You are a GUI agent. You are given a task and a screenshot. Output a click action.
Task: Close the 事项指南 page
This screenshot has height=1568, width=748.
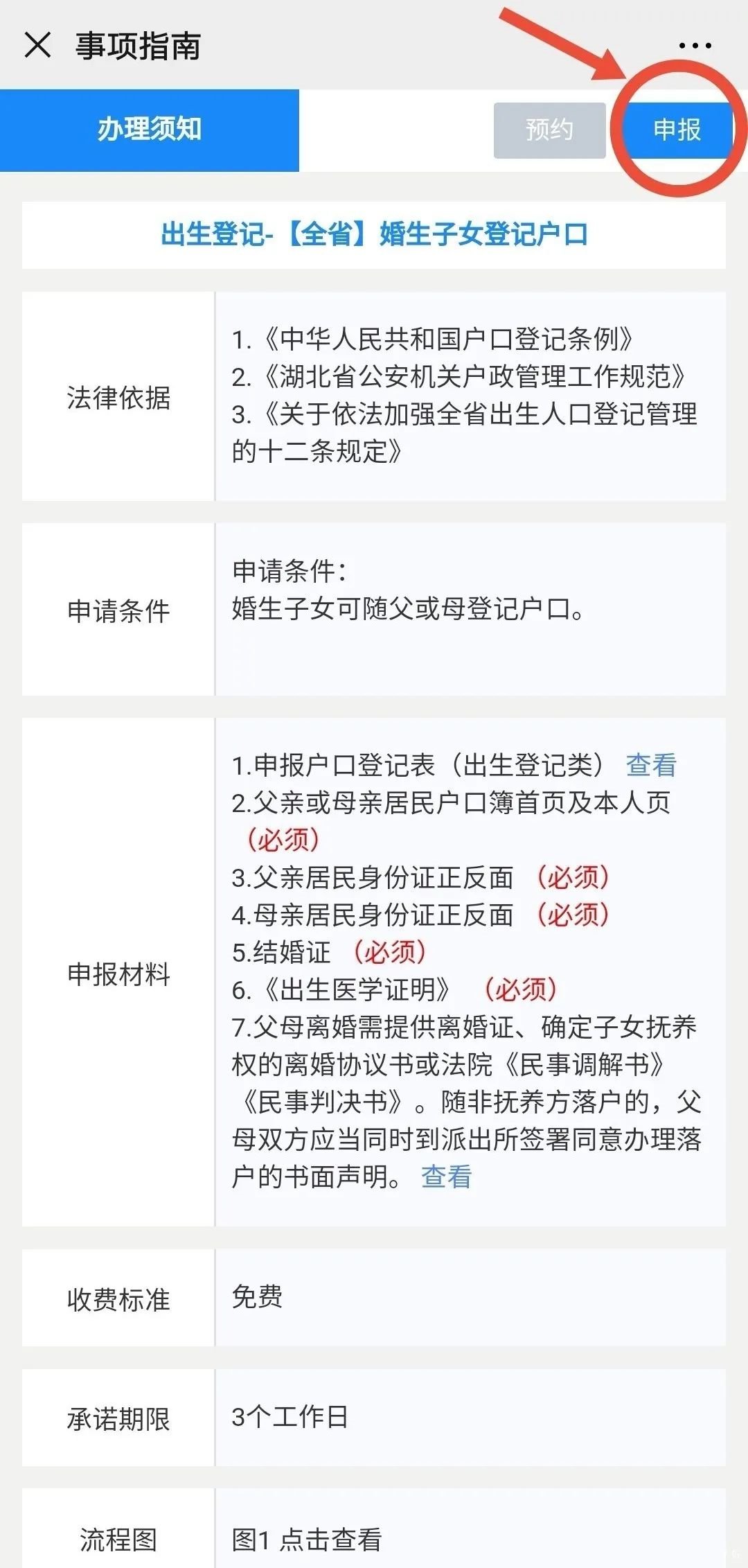pyautogui.click(x=37, y=46)
